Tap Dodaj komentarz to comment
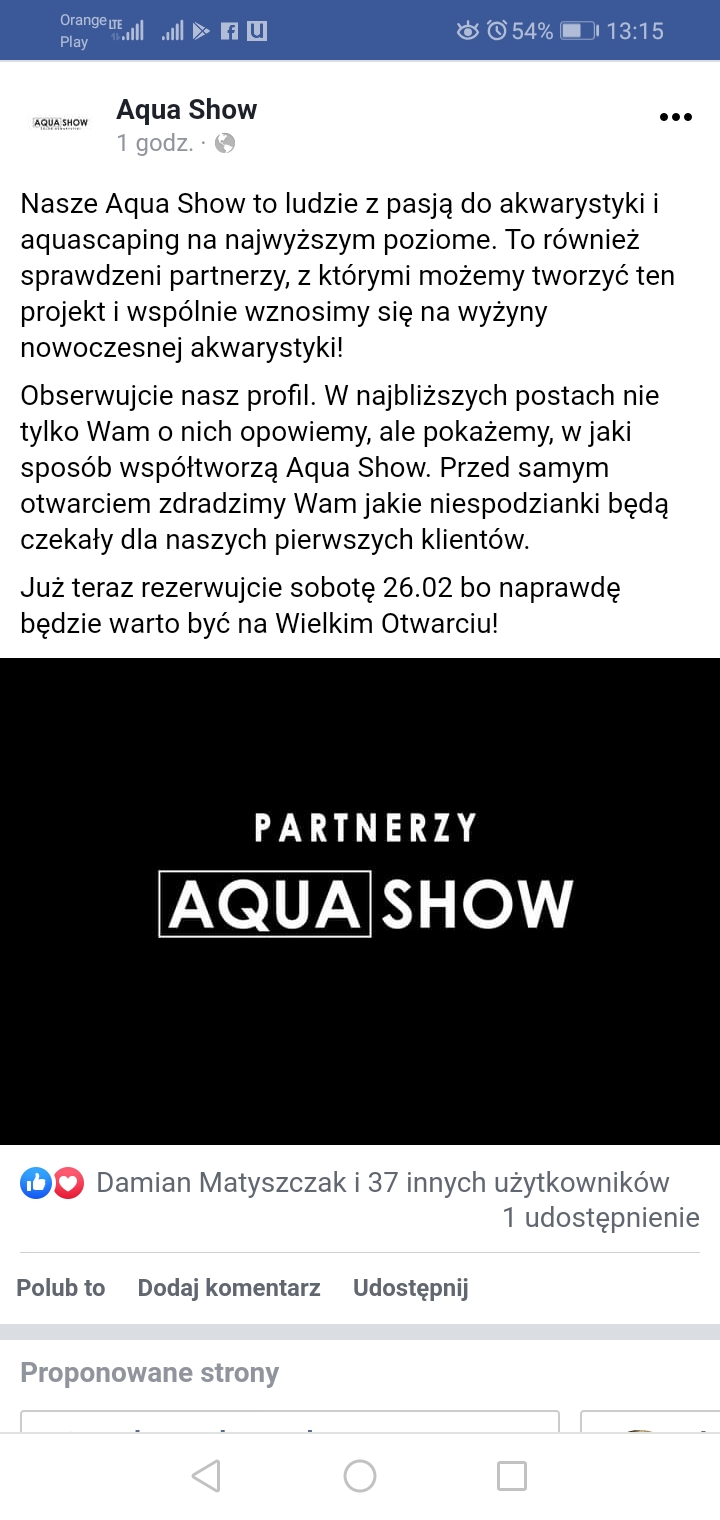This screenshot has height=1520, width=720. (229, 1288)
